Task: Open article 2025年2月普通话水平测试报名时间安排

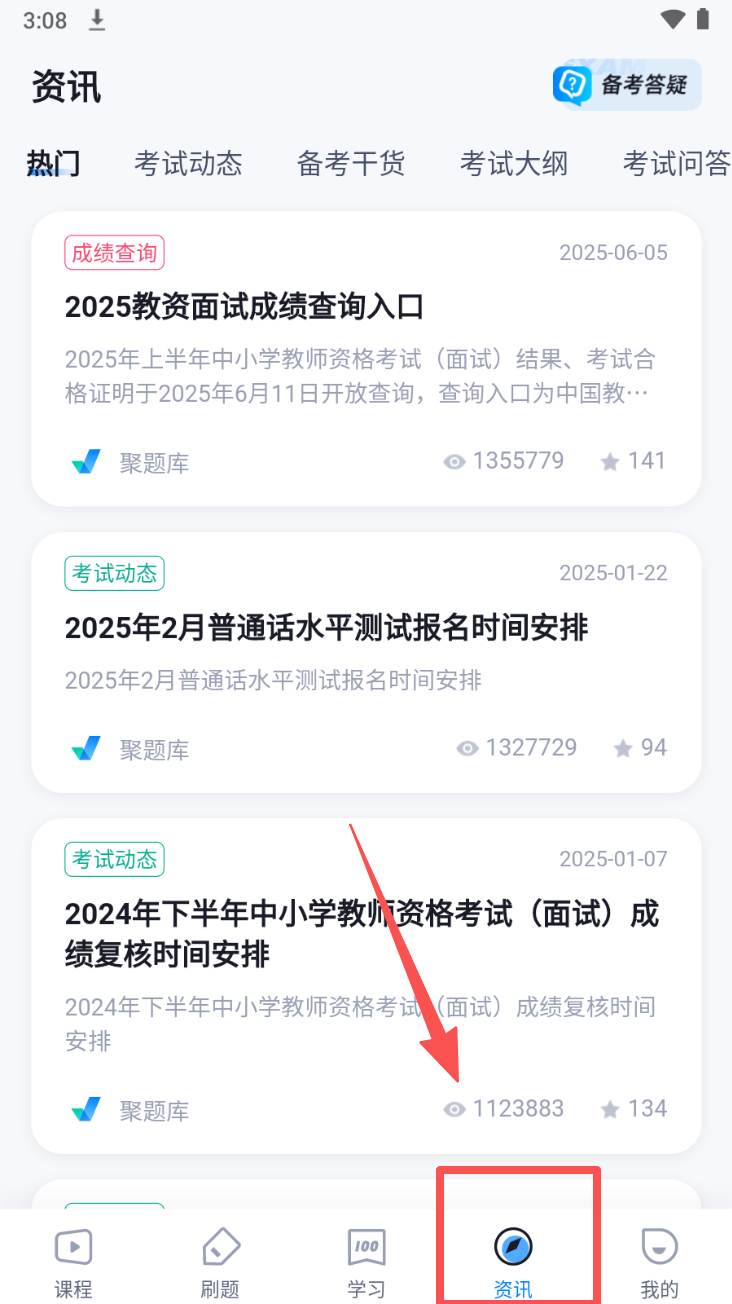Action: pyautogui.click(x=326, y=628)
